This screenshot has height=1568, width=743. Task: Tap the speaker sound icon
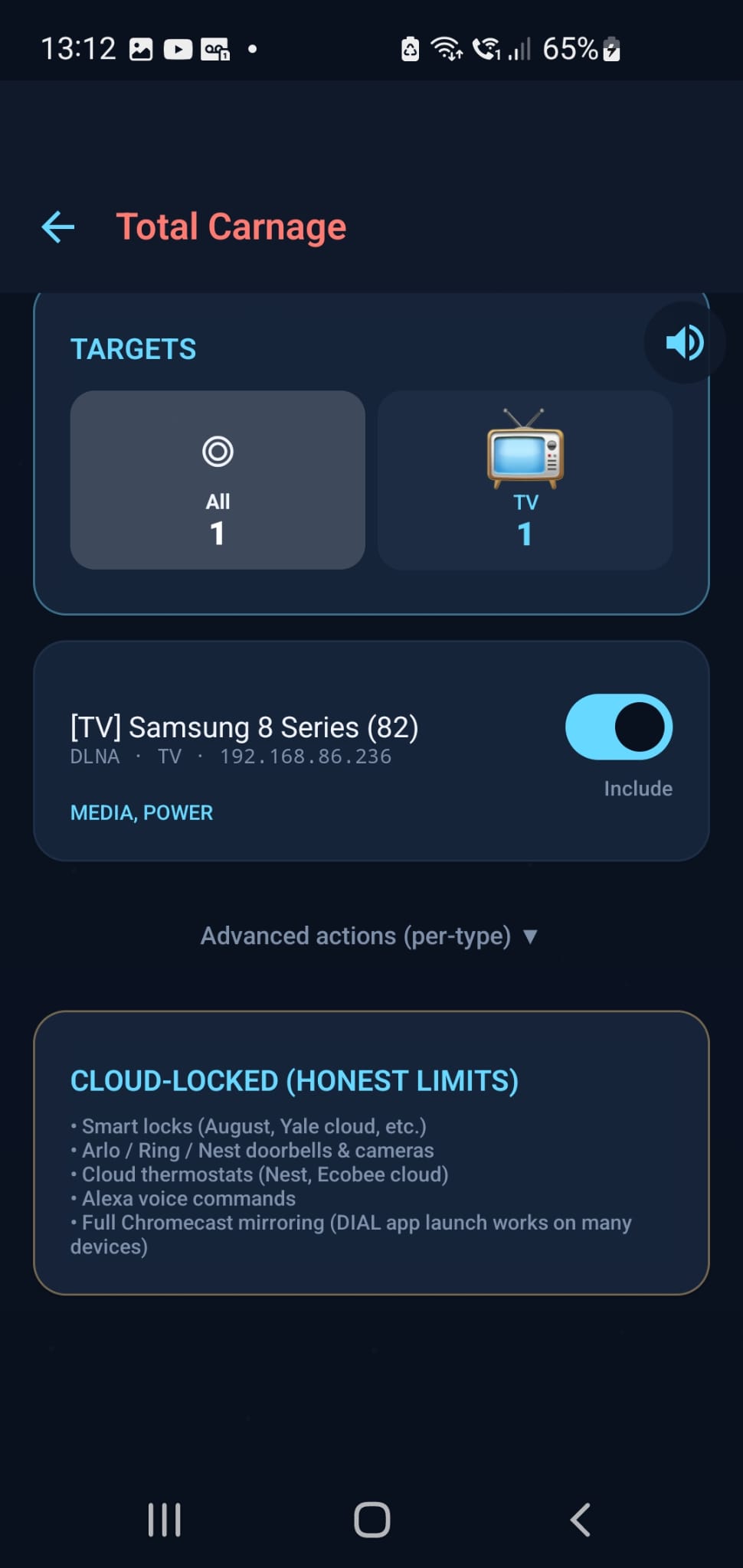(x=685, y=342)
